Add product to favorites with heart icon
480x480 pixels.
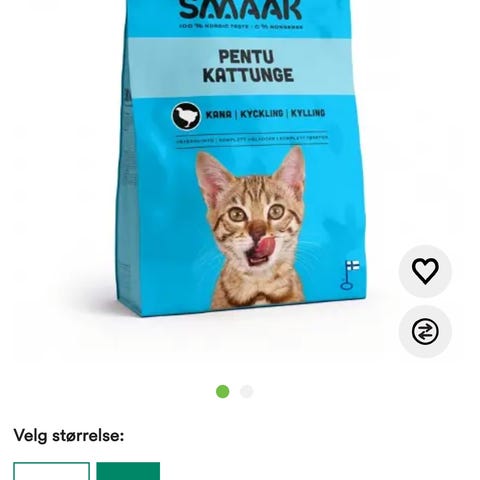click(x=425, y=271)
